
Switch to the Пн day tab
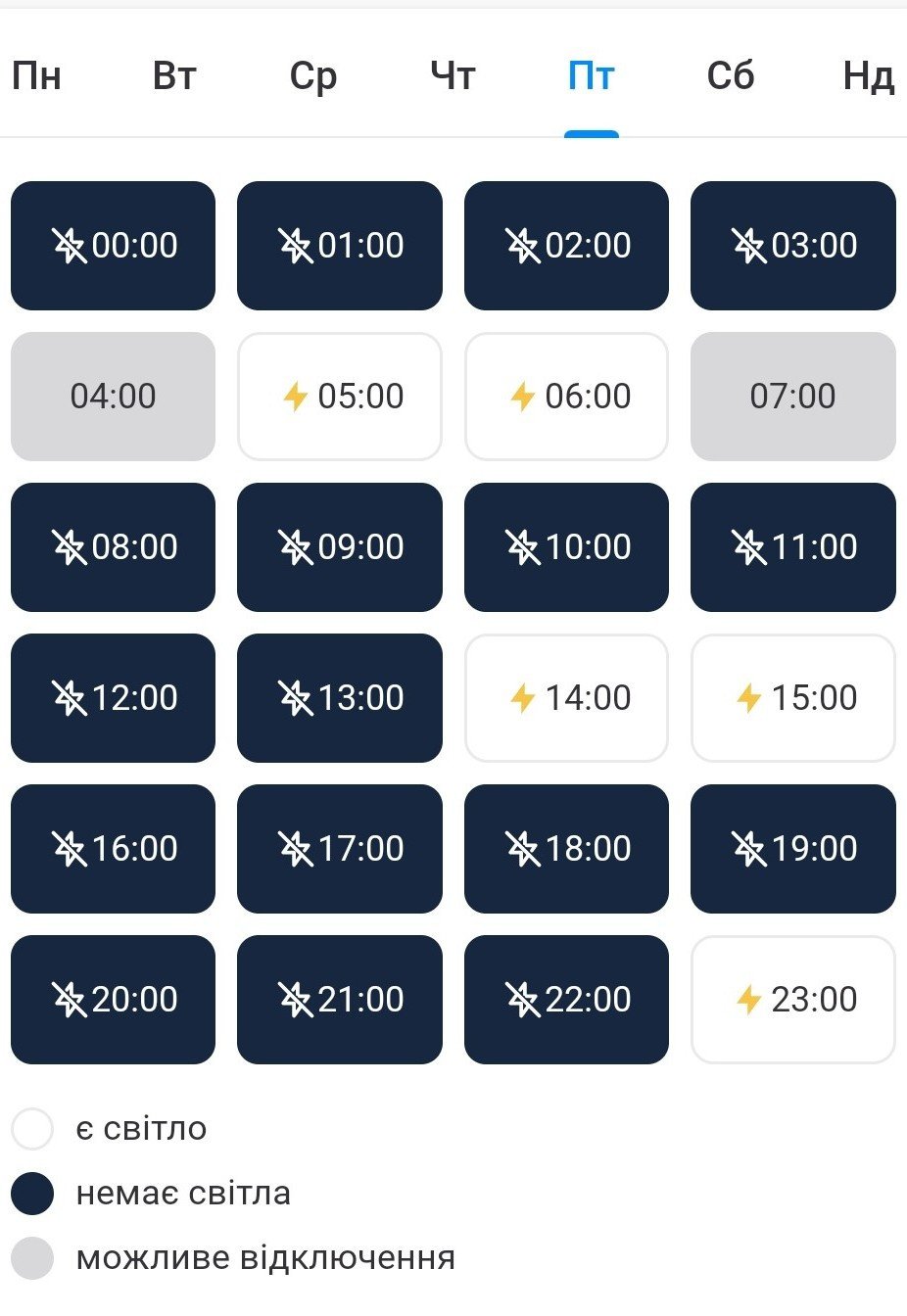37,75
